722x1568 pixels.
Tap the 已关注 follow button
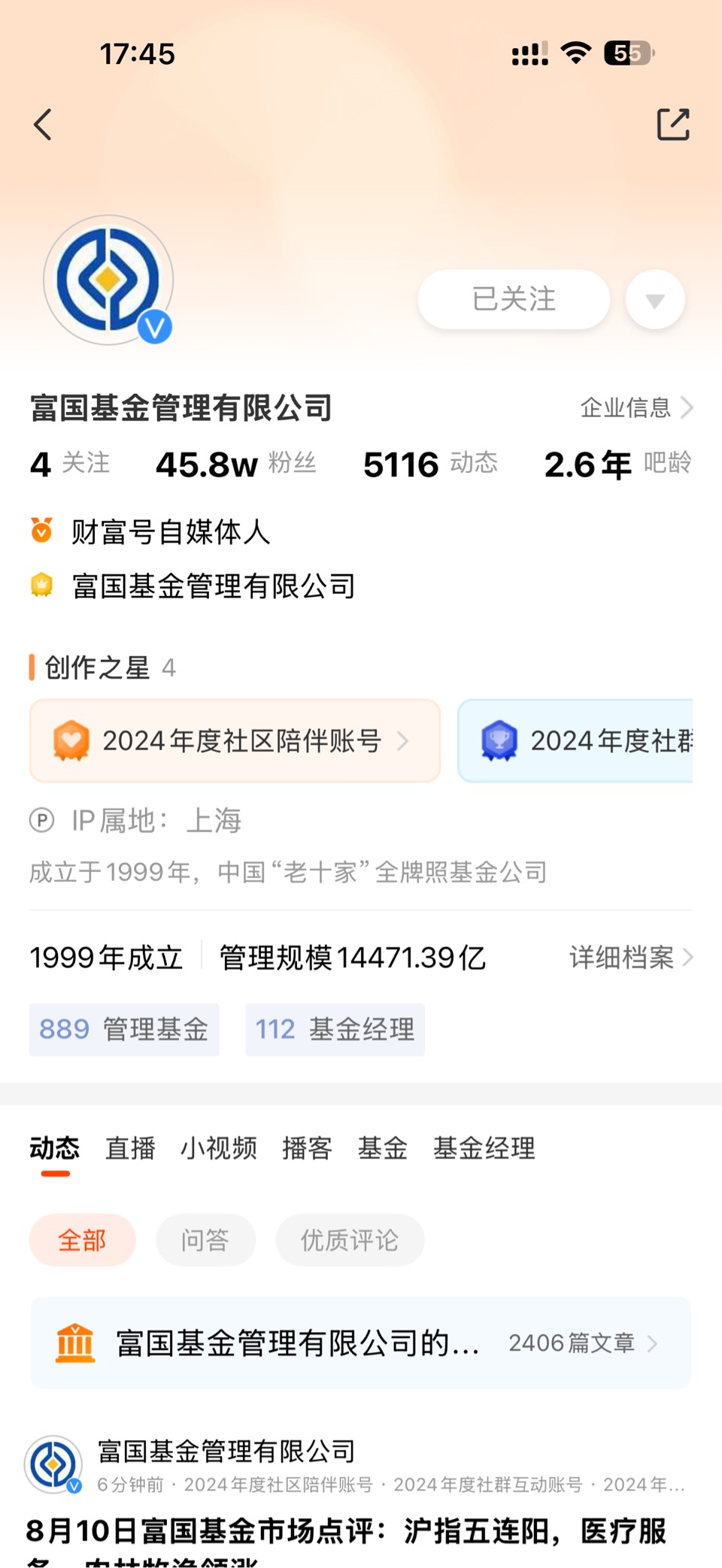coord(514,299)
